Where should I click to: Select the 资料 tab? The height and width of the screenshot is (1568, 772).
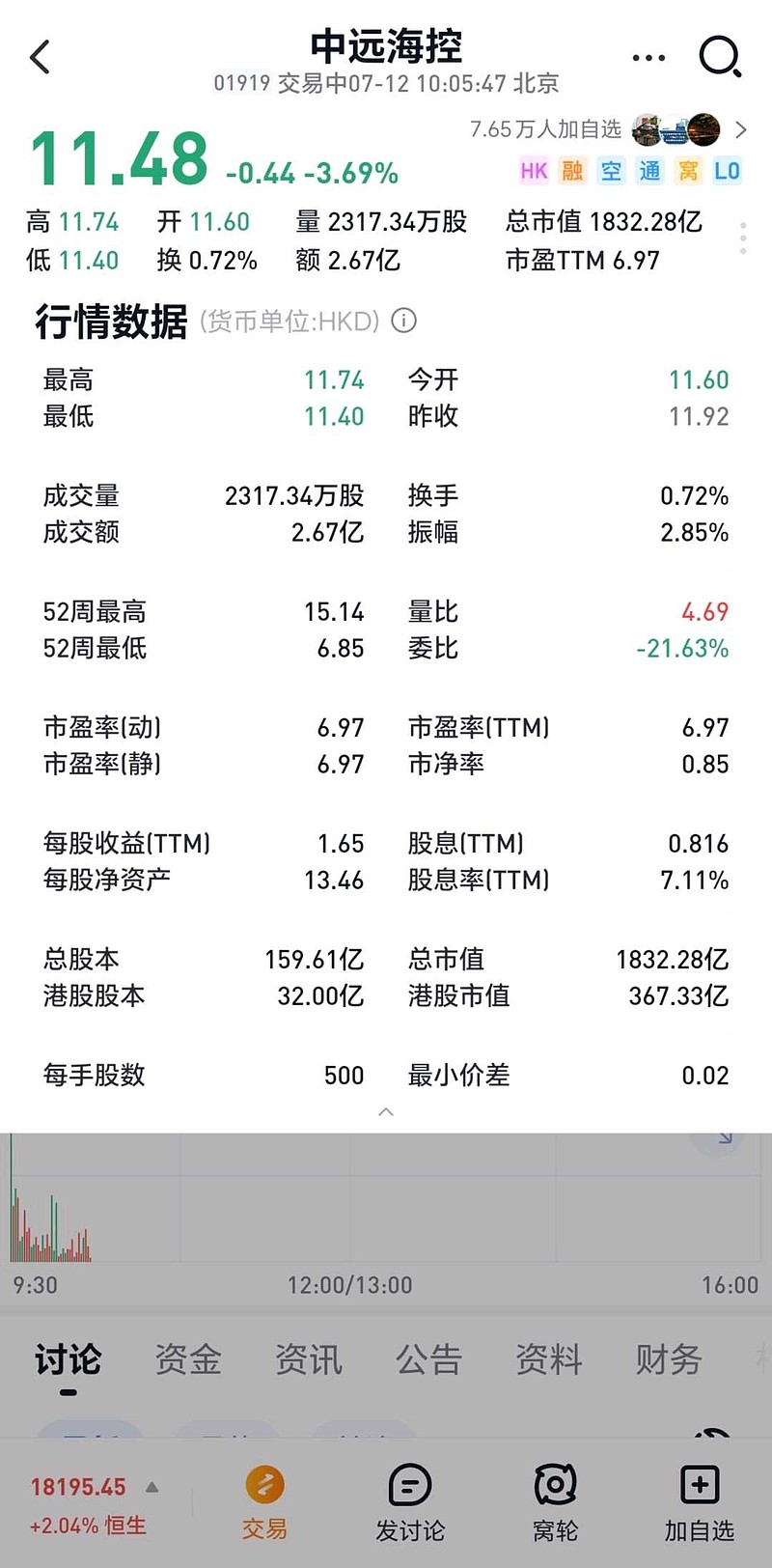548,1359
